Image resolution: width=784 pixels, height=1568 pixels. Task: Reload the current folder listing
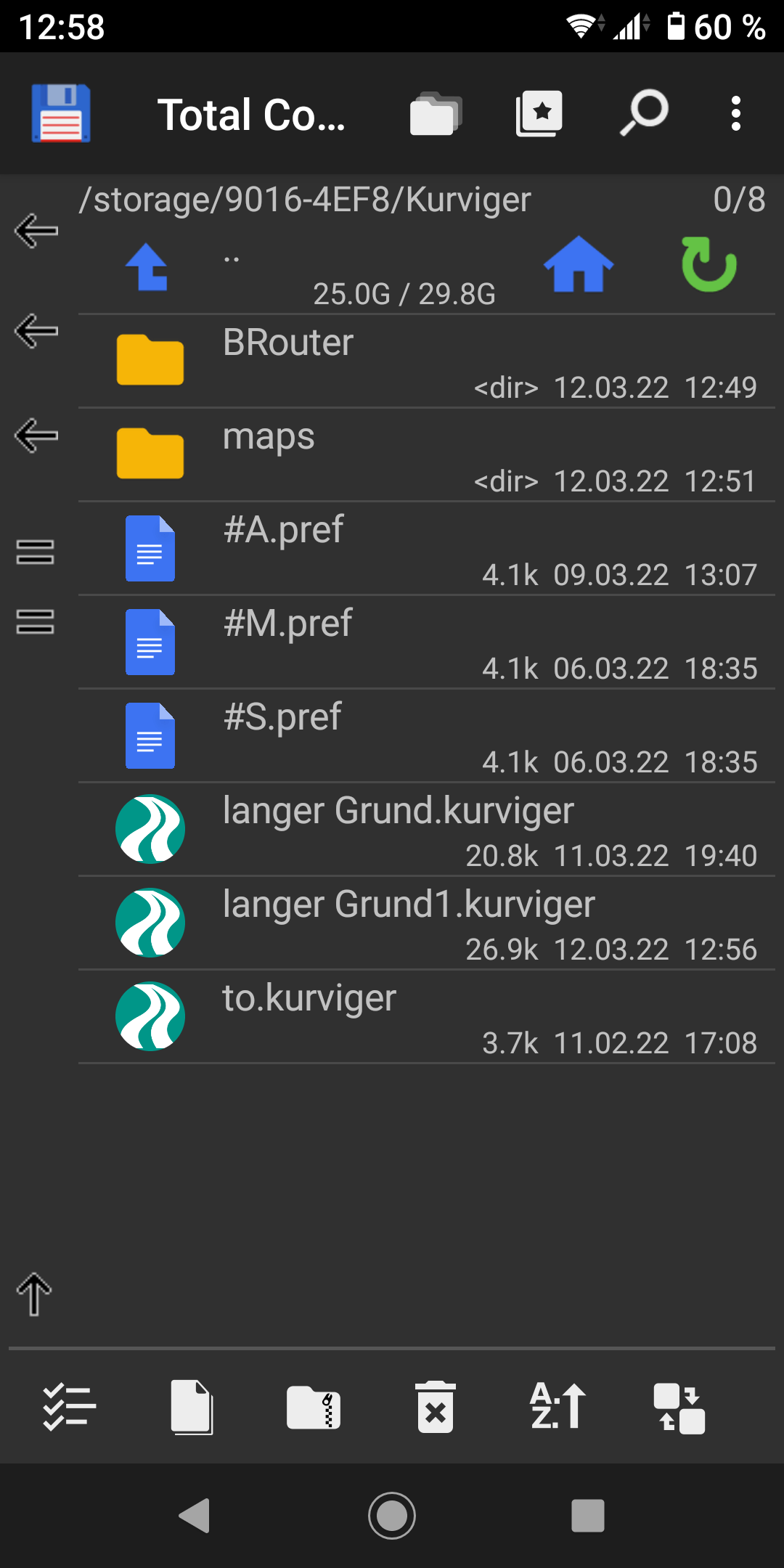point(709,264)
